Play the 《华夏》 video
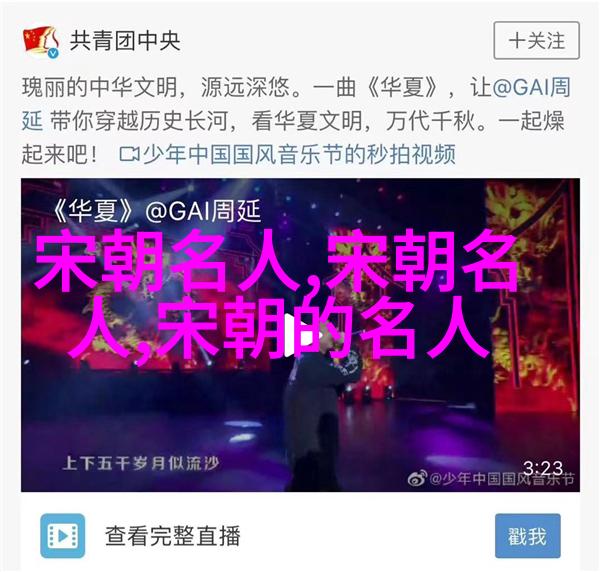 click(299, 334)
